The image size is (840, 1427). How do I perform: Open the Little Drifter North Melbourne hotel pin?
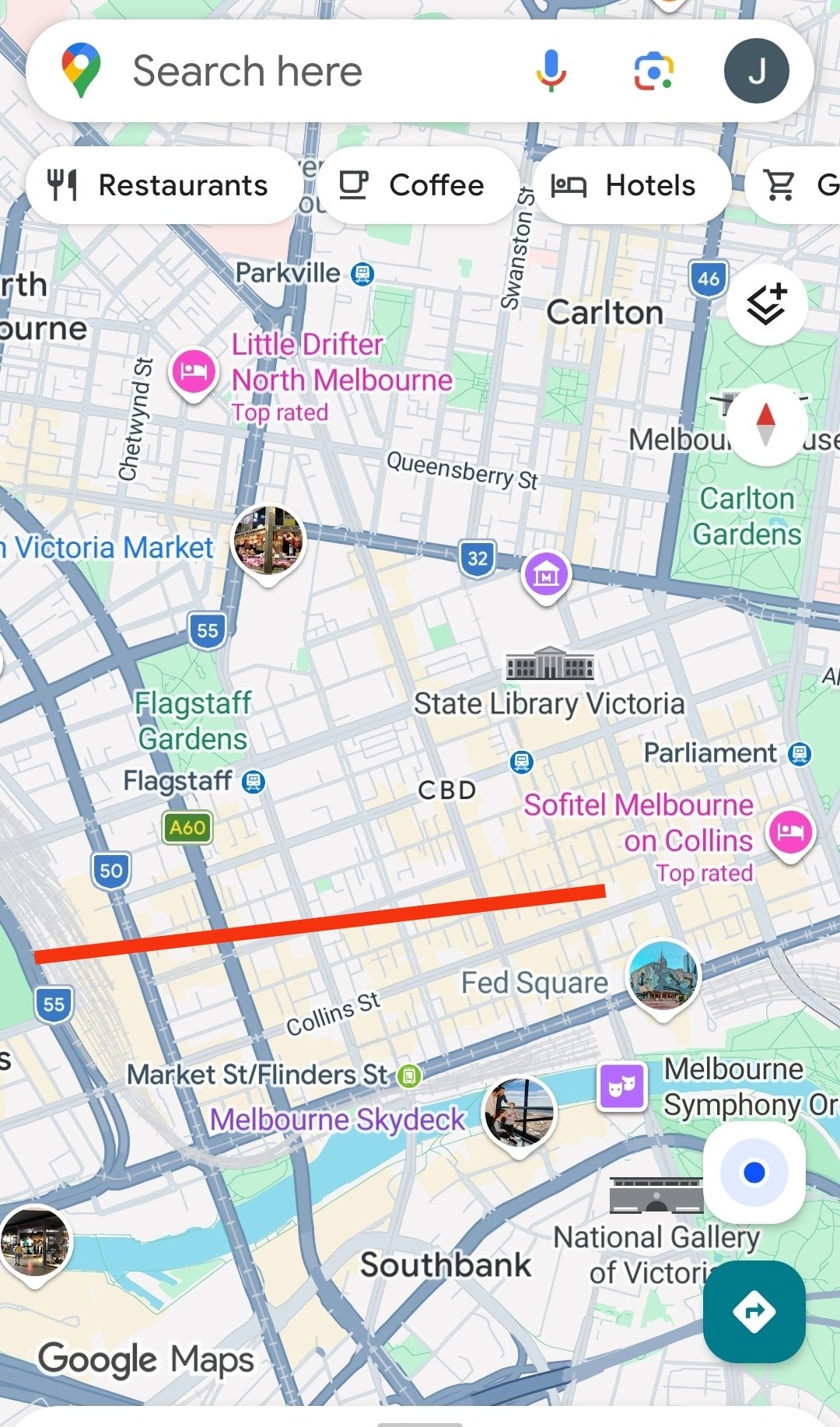pyautogui.click(x=194, y=371)
